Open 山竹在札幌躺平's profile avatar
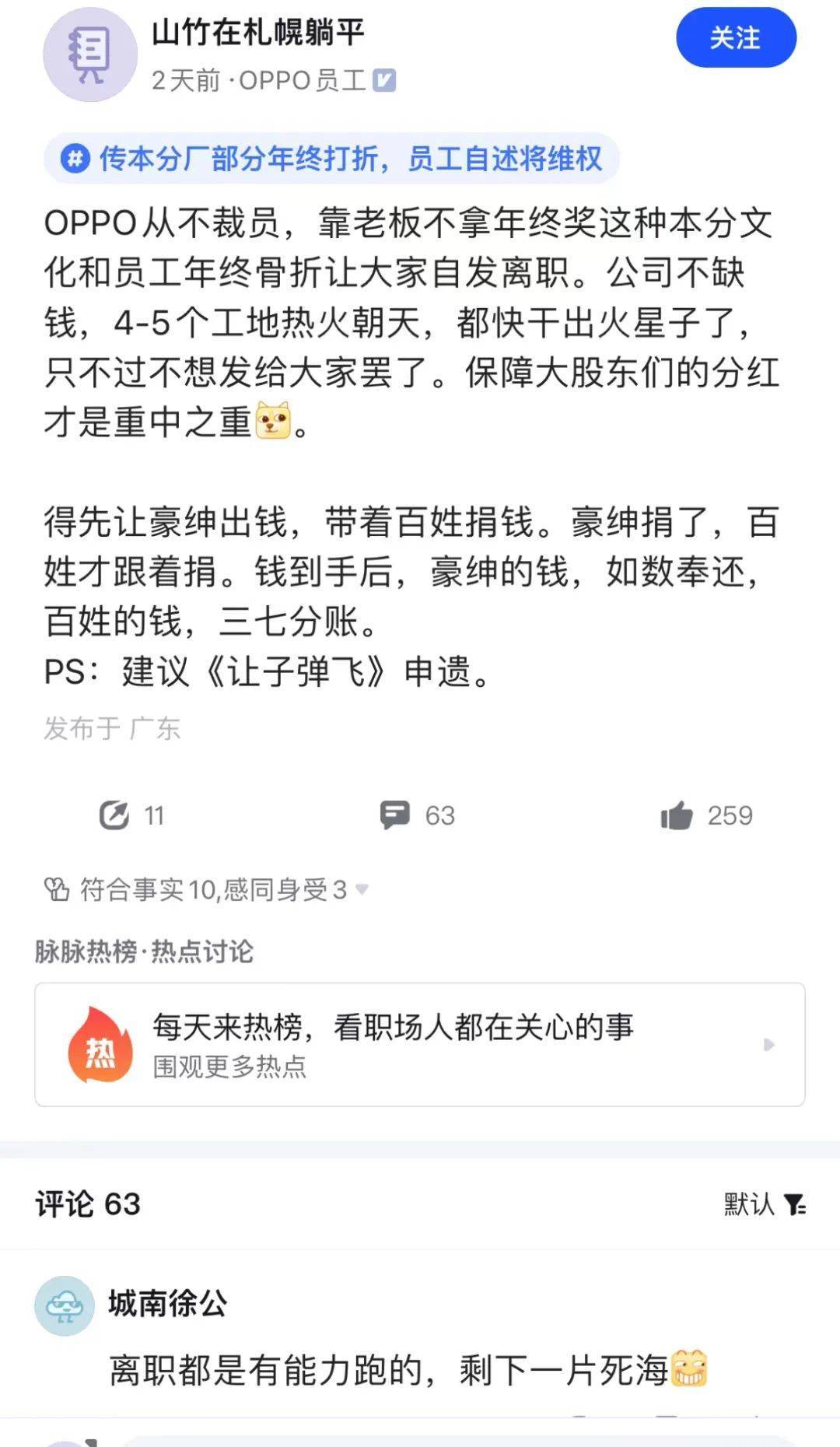This screenshot has height=1447, width=840. click(x=89, y=54)
